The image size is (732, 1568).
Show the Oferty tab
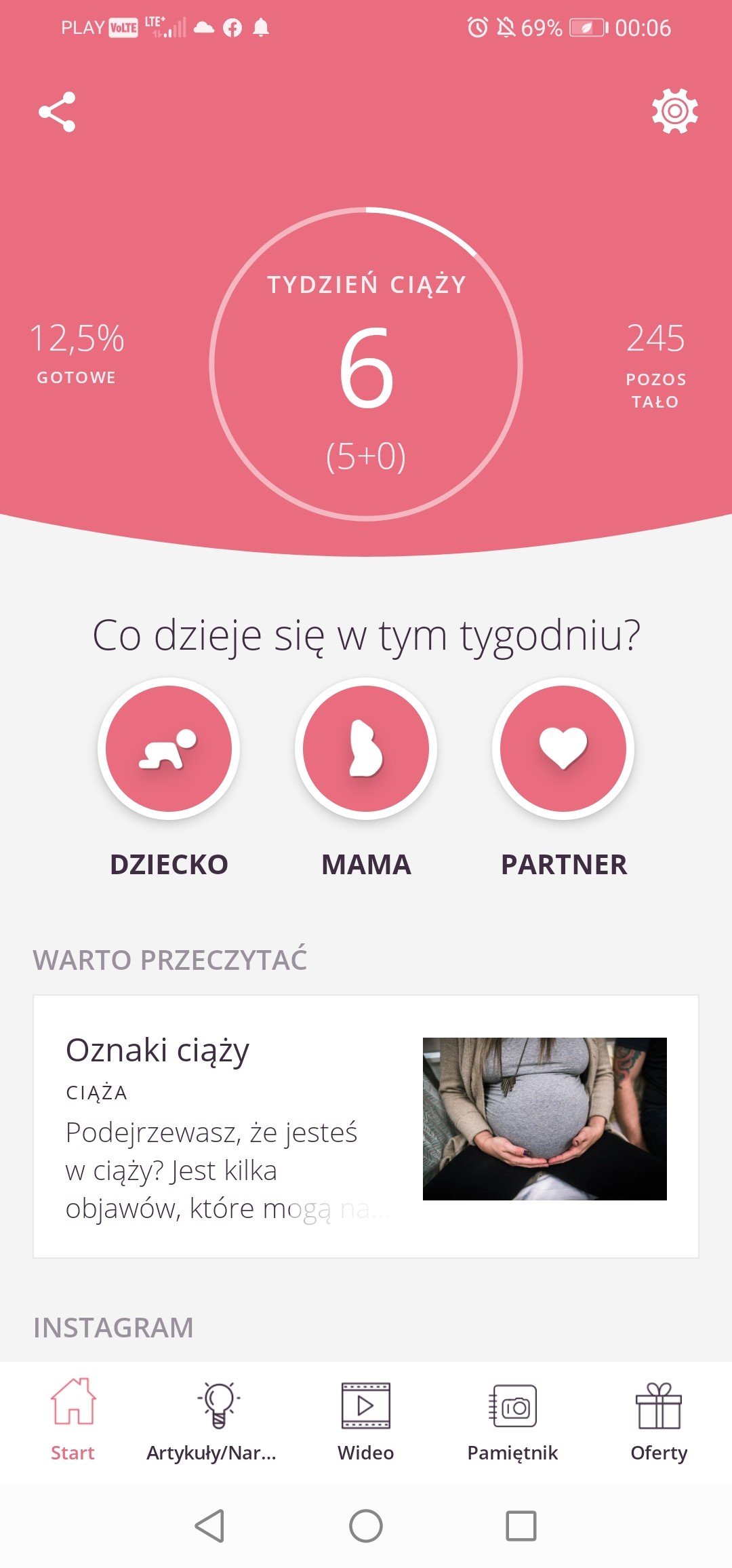pos(659,1419)
